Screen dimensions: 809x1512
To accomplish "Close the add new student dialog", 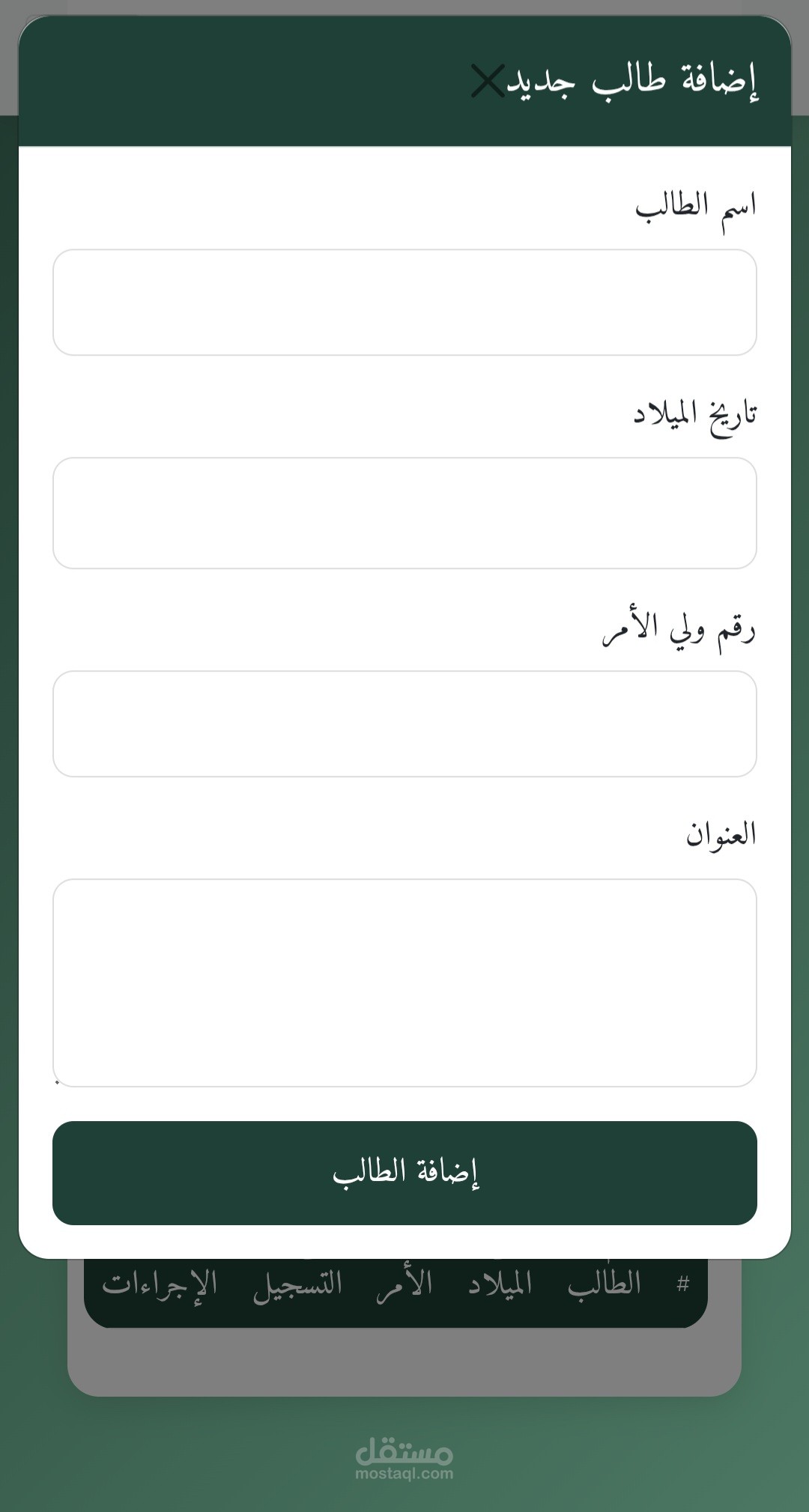I will [488, 81].
